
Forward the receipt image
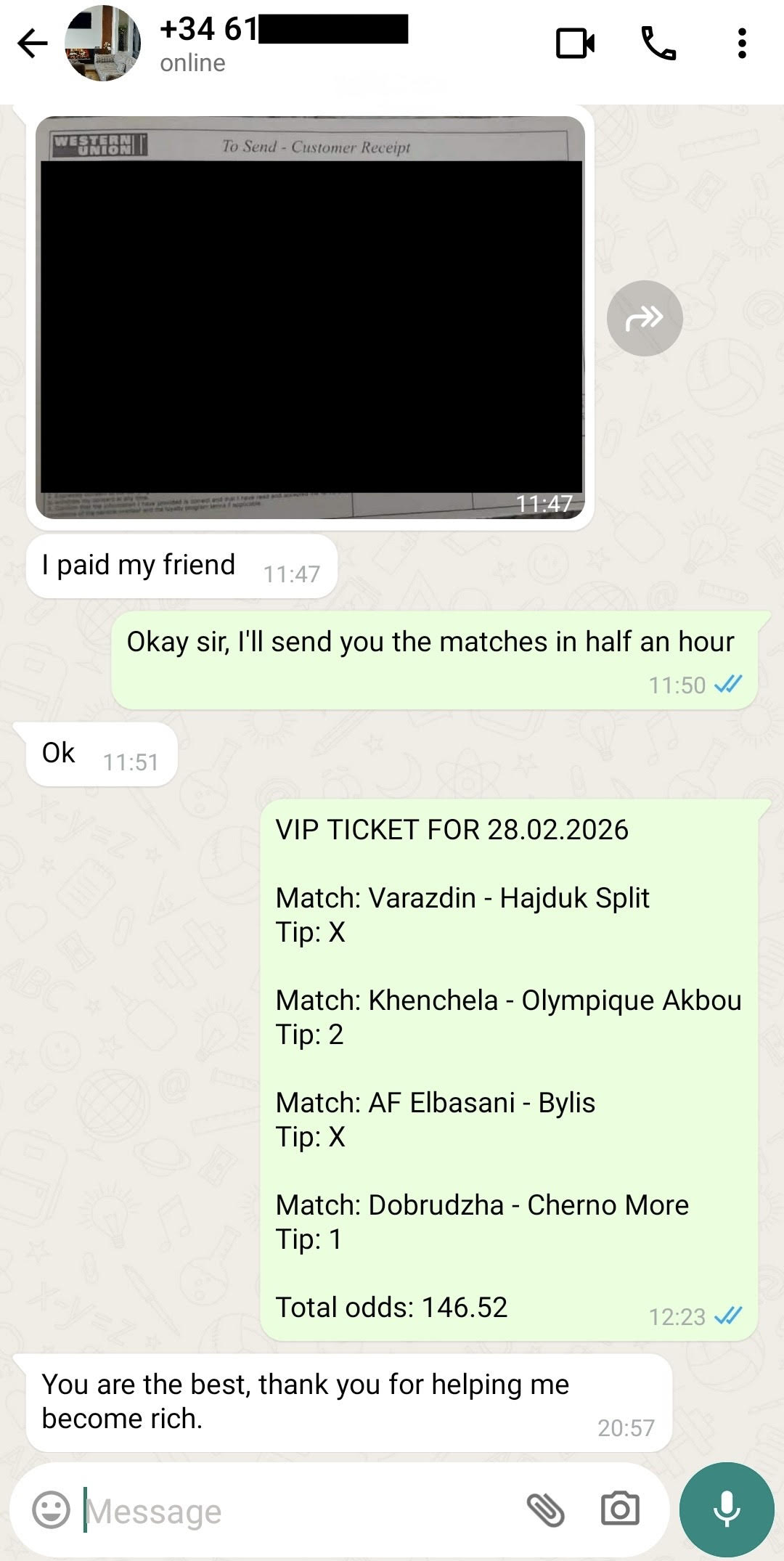(x=644, y=318)
